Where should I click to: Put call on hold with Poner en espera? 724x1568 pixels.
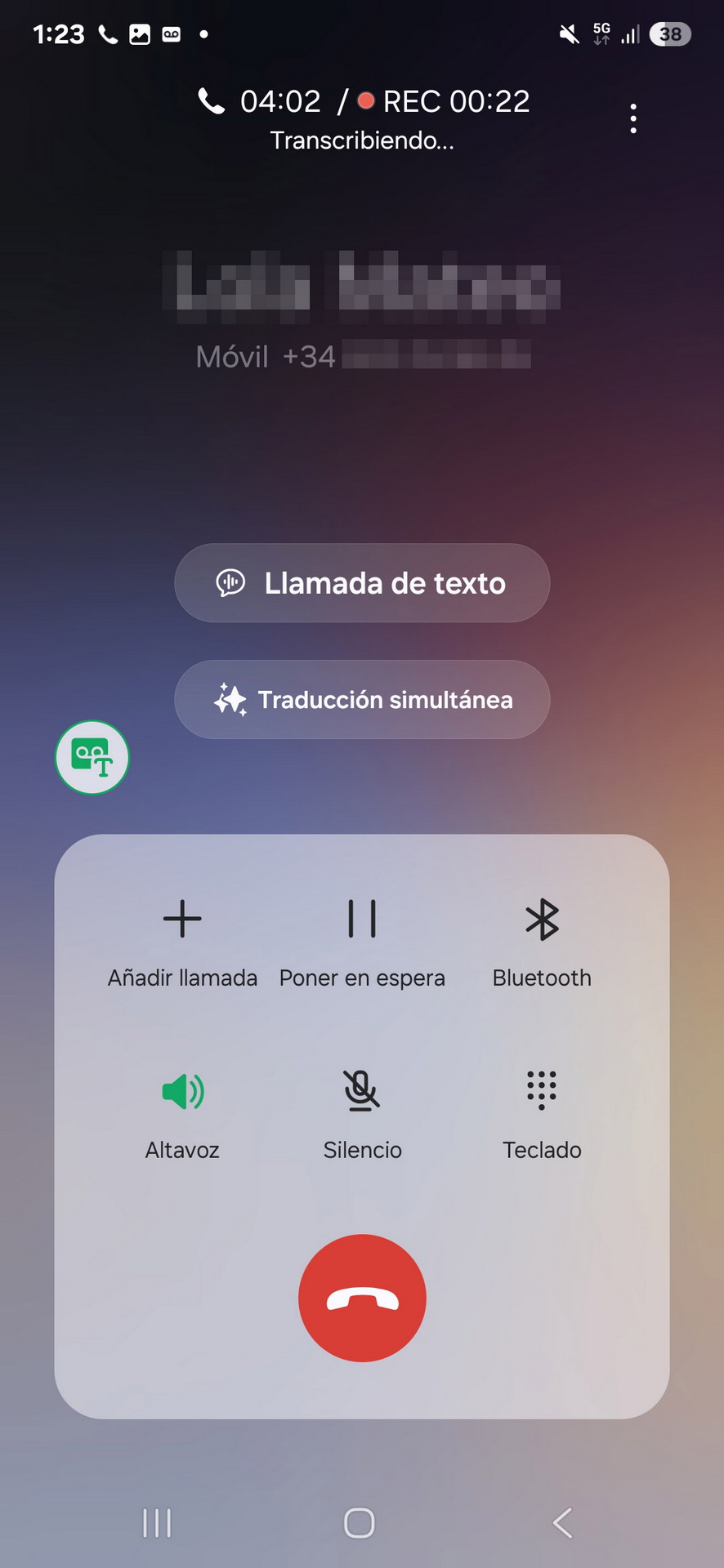[362, 943]
